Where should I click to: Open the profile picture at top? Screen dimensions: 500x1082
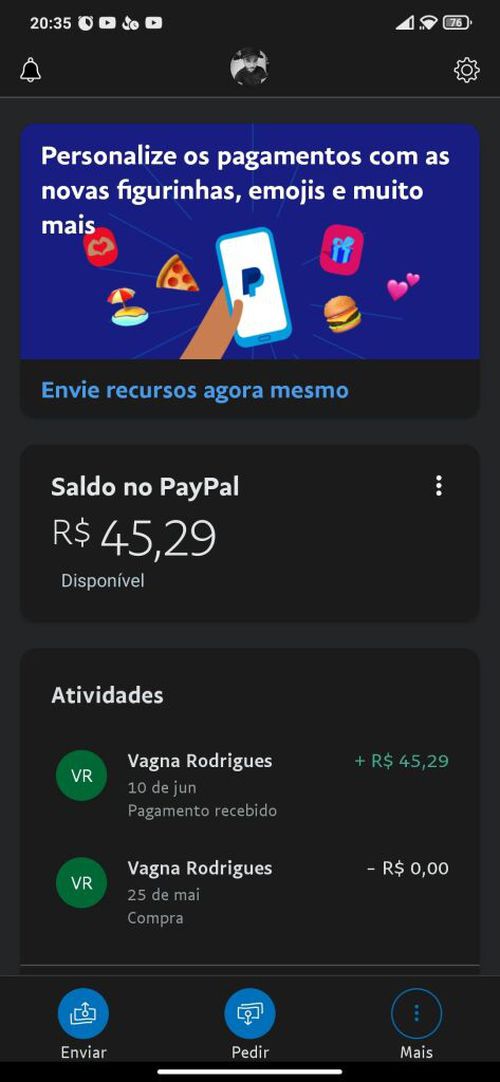point(250,68)
